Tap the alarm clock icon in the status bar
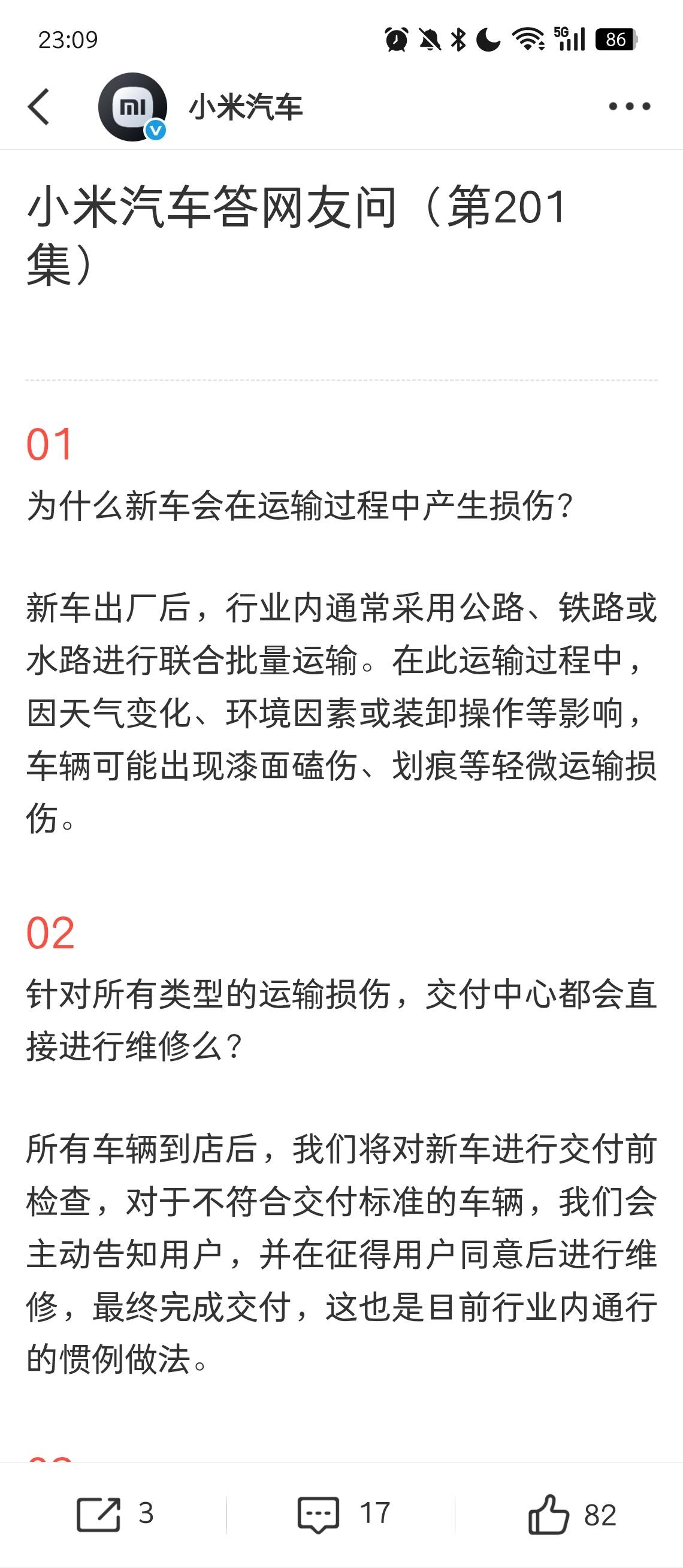This screenshot has width=683, height=1568. [x=396, y=38]
